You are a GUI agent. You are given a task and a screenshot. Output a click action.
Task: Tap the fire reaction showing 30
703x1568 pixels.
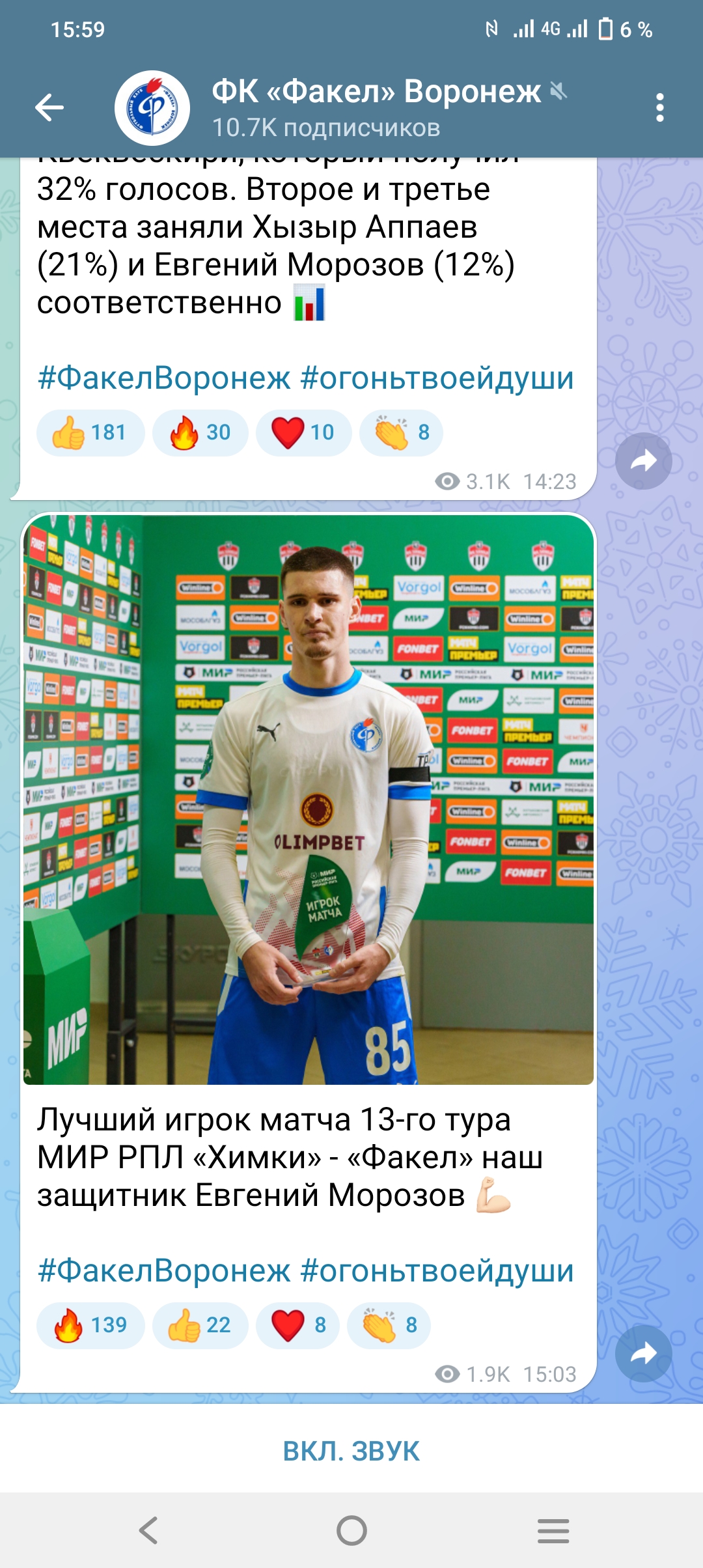click(x=200, y=432)
